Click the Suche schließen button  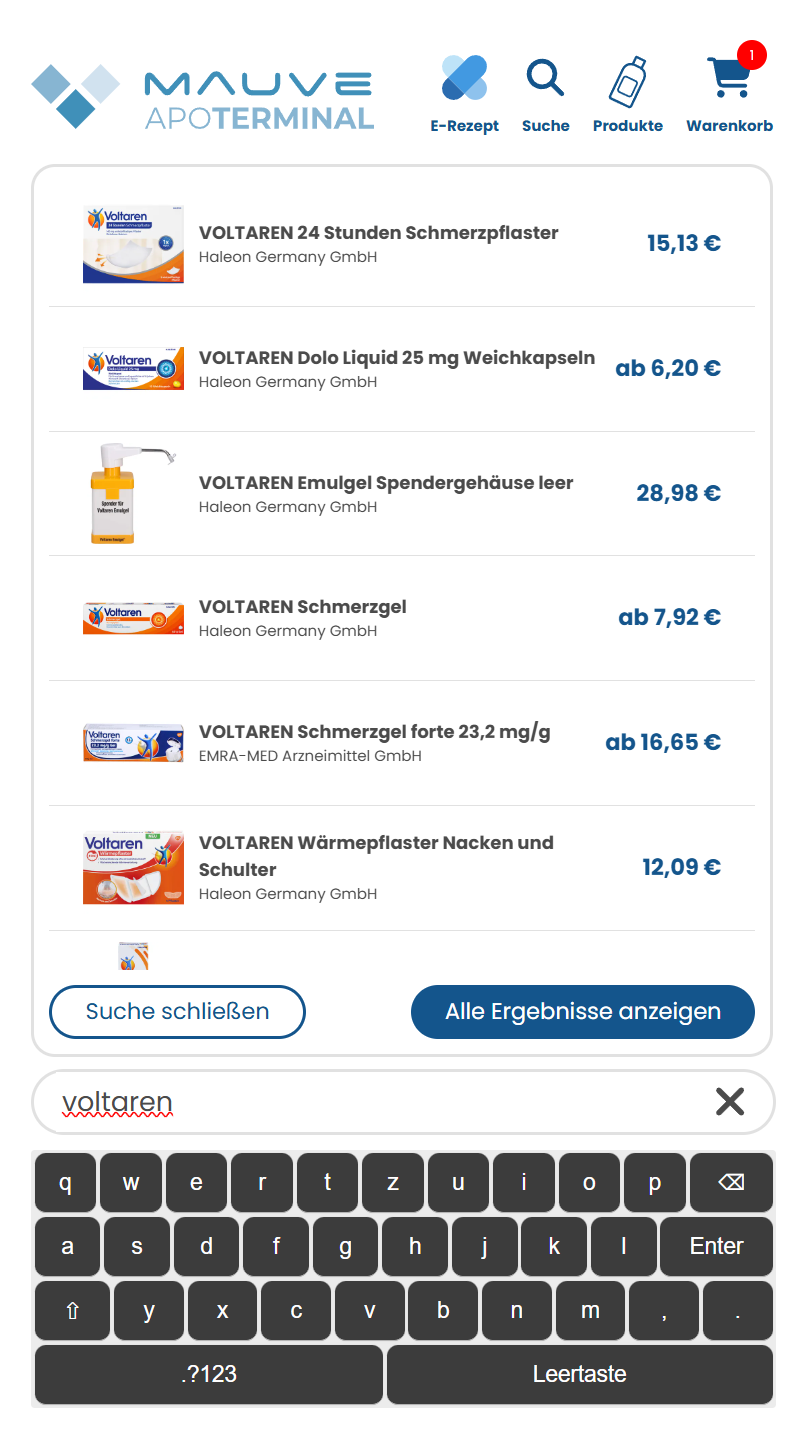click(177, 1011)
